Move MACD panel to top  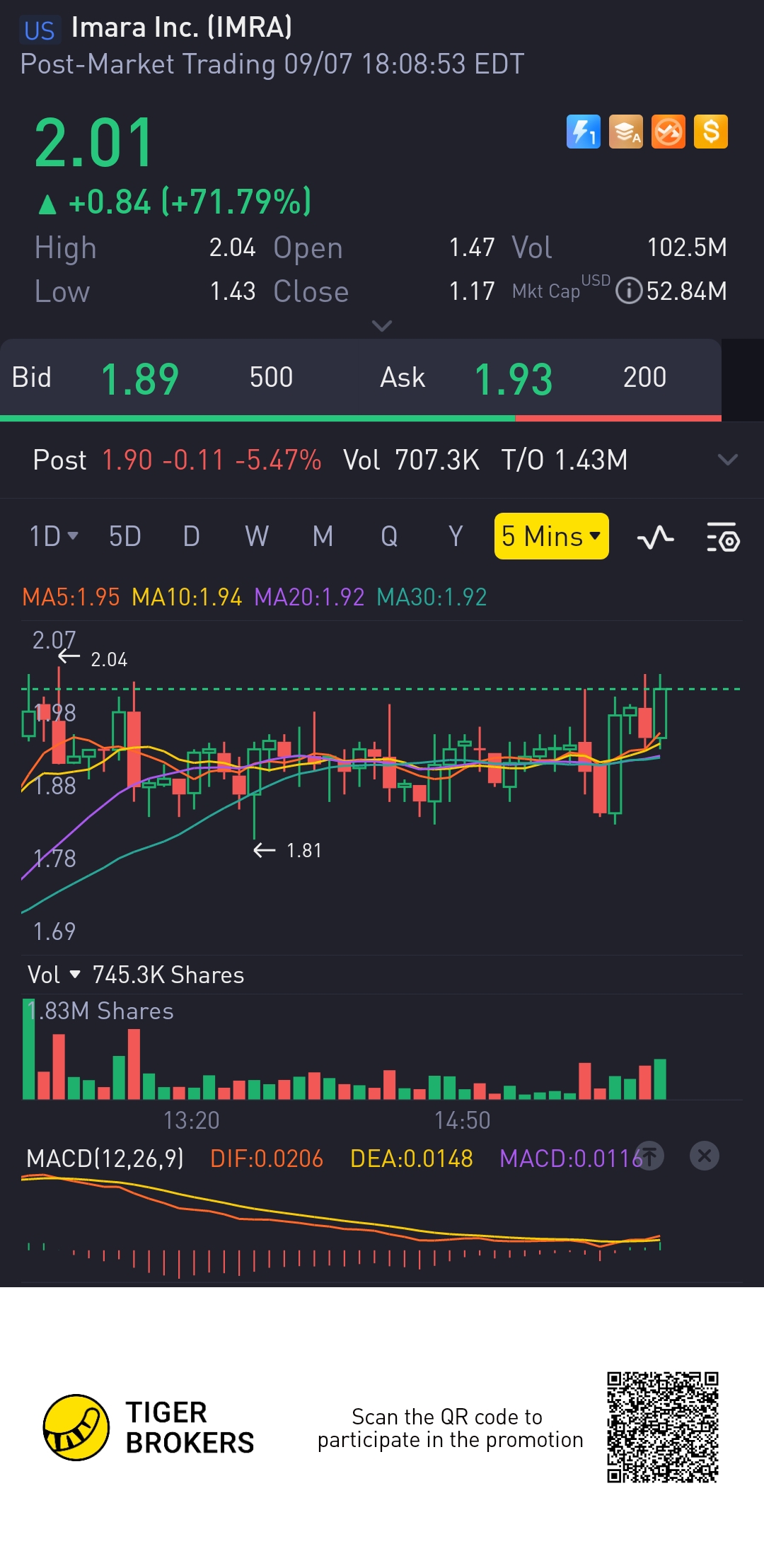[649, 1156]
